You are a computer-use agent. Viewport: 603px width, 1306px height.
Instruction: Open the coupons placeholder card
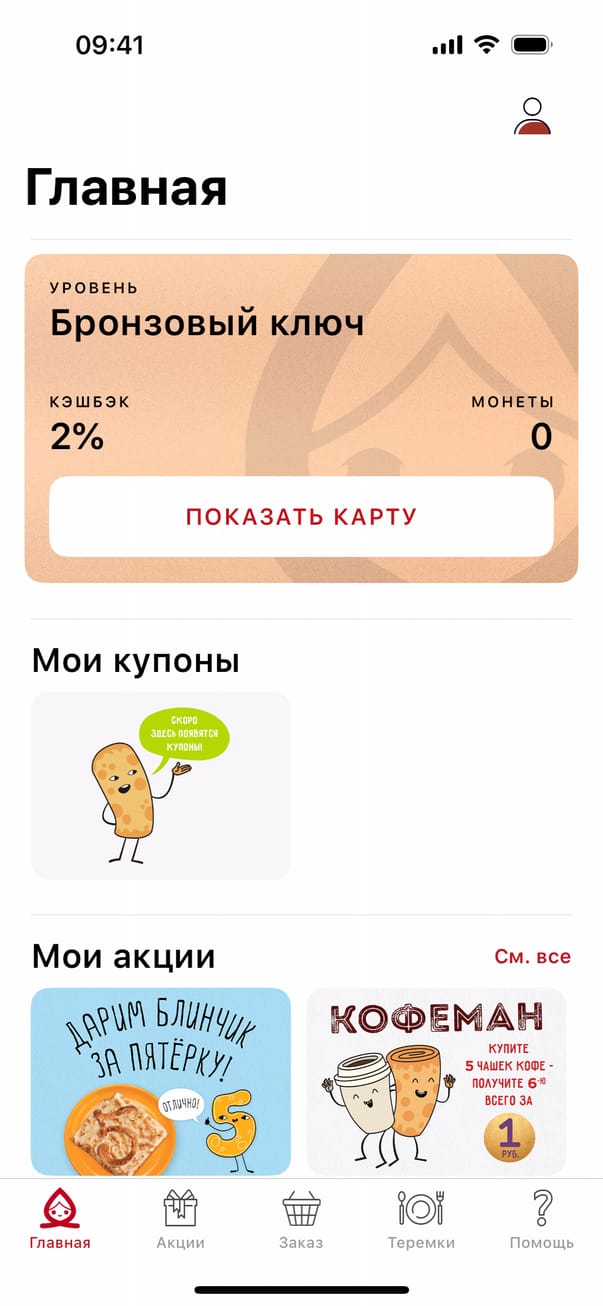[161, 785]
